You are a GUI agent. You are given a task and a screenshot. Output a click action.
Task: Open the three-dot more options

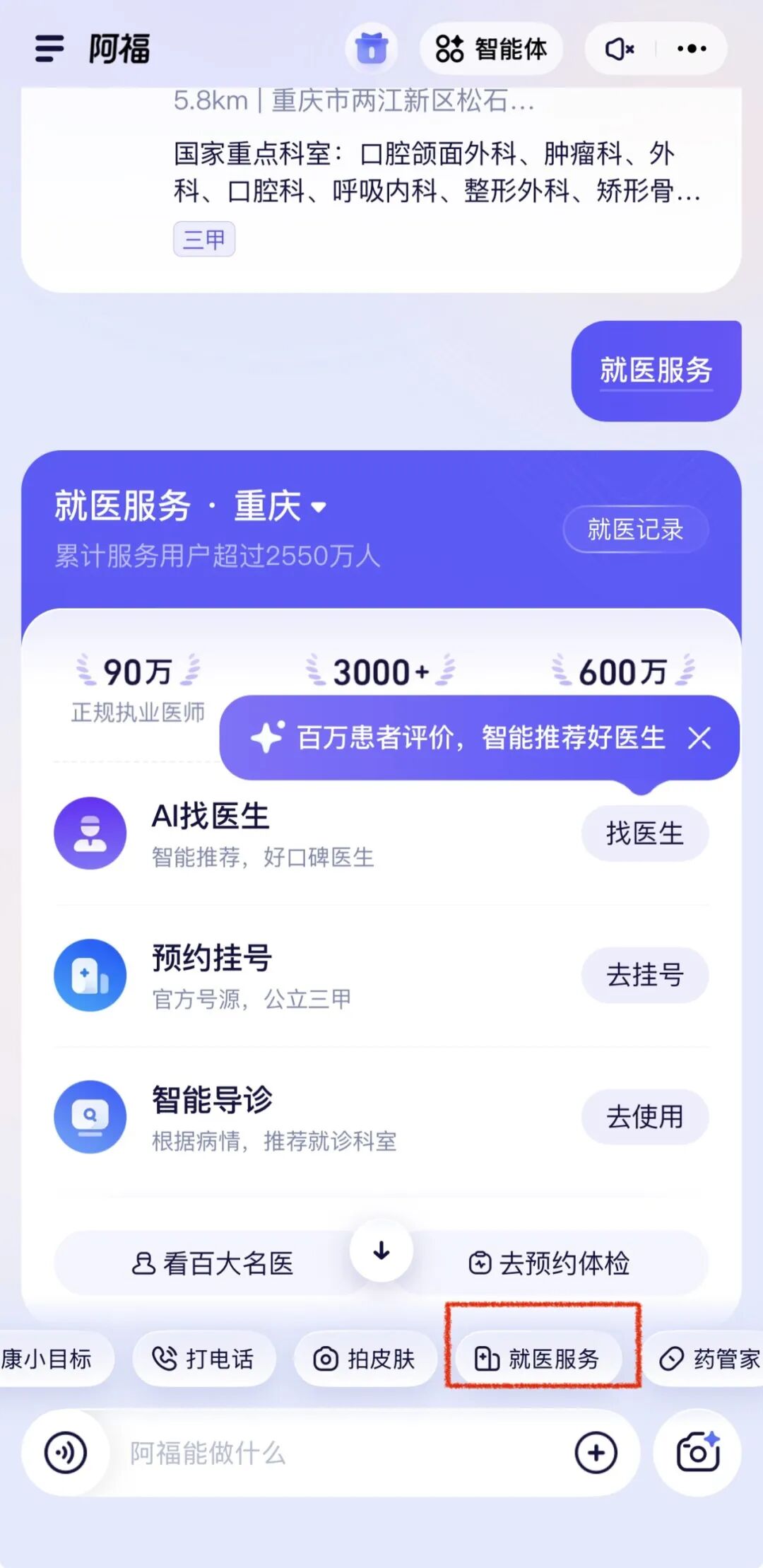point(692,49)
